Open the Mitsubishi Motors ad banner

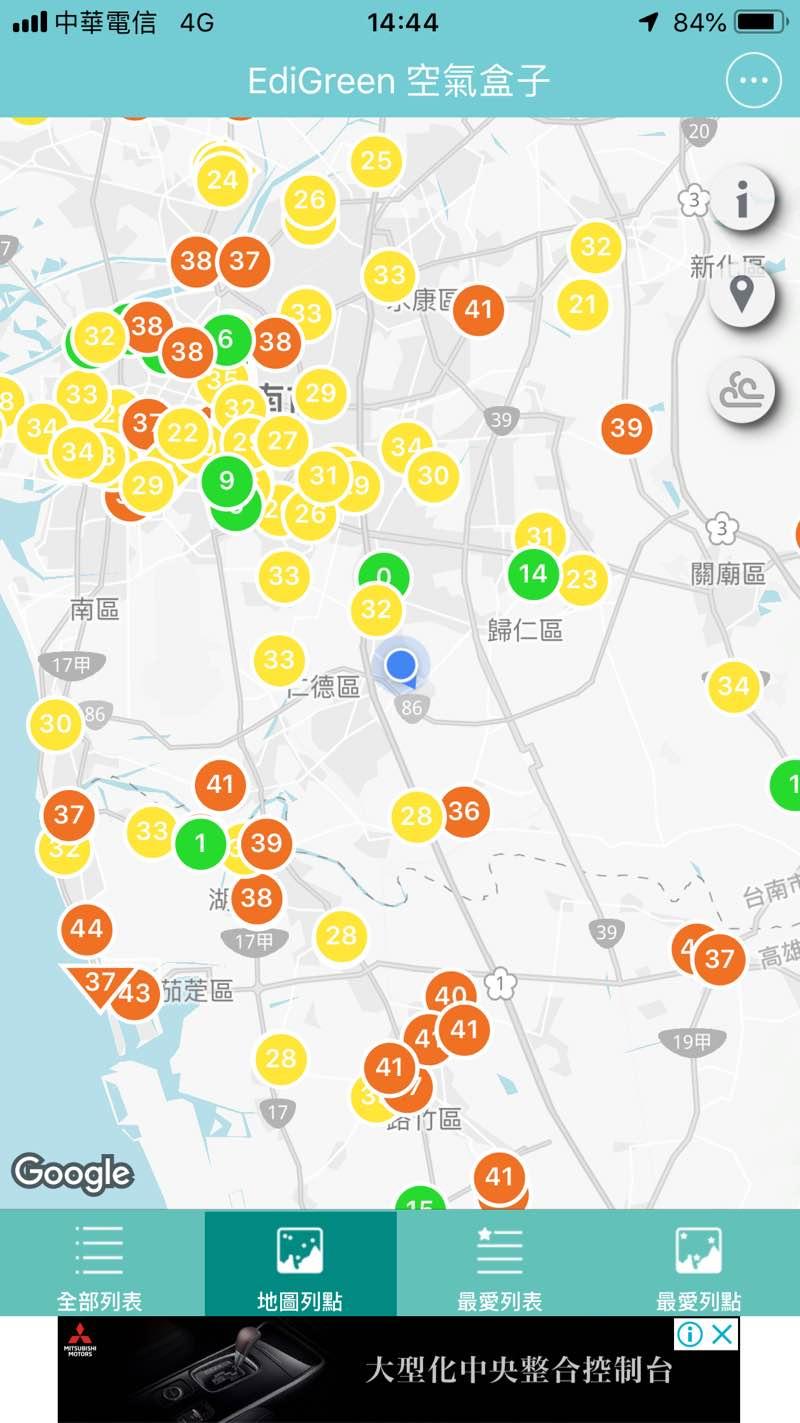click(400, 1369)
